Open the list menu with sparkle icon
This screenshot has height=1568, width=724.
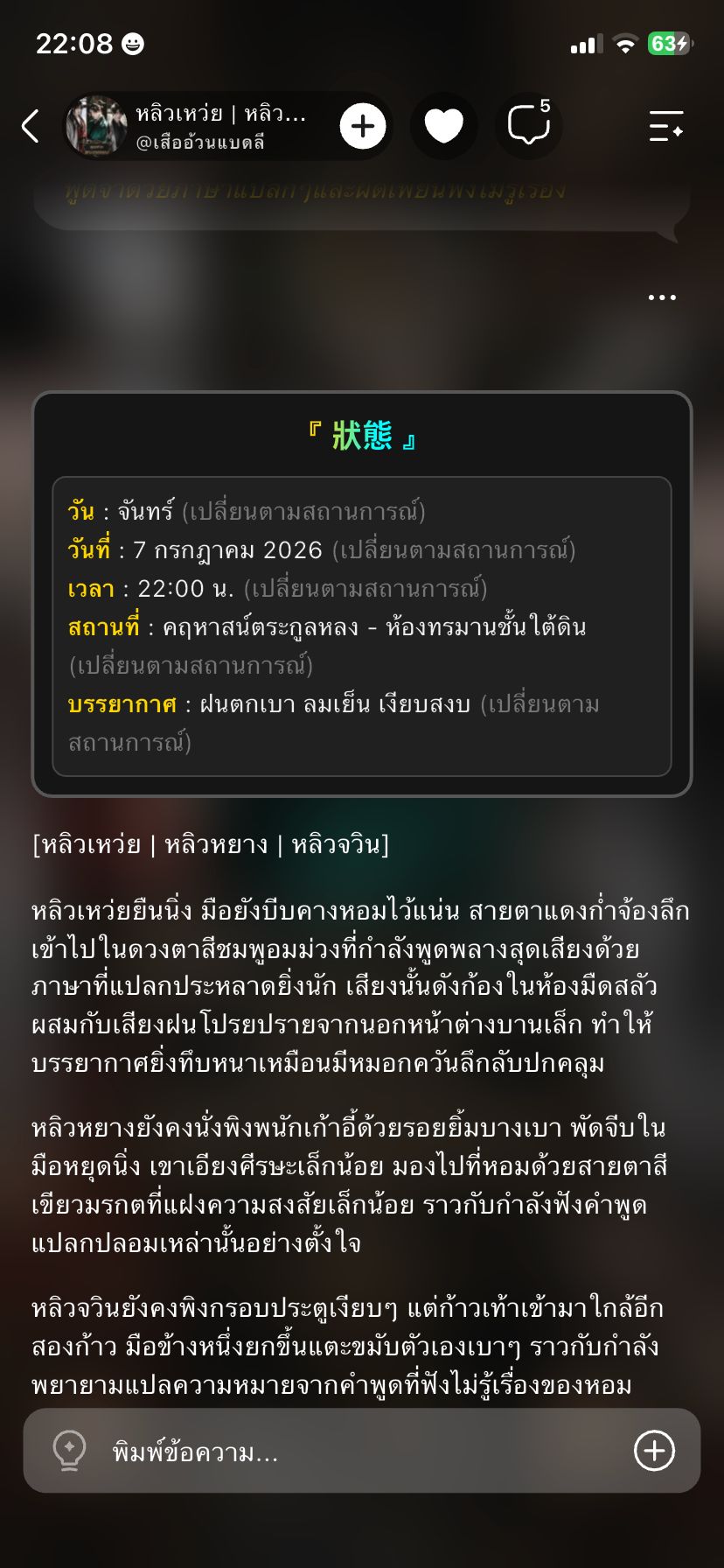pos(666,127)
